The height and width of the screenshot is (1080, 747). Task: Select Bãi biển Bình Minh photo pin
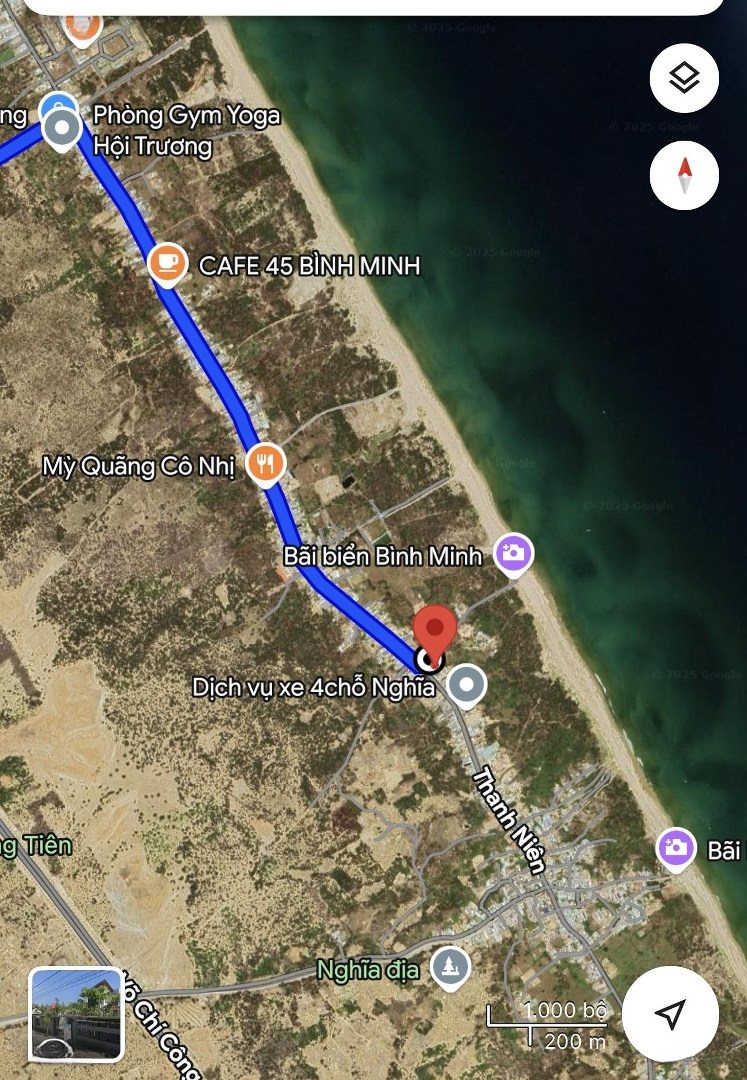(514, 553)
